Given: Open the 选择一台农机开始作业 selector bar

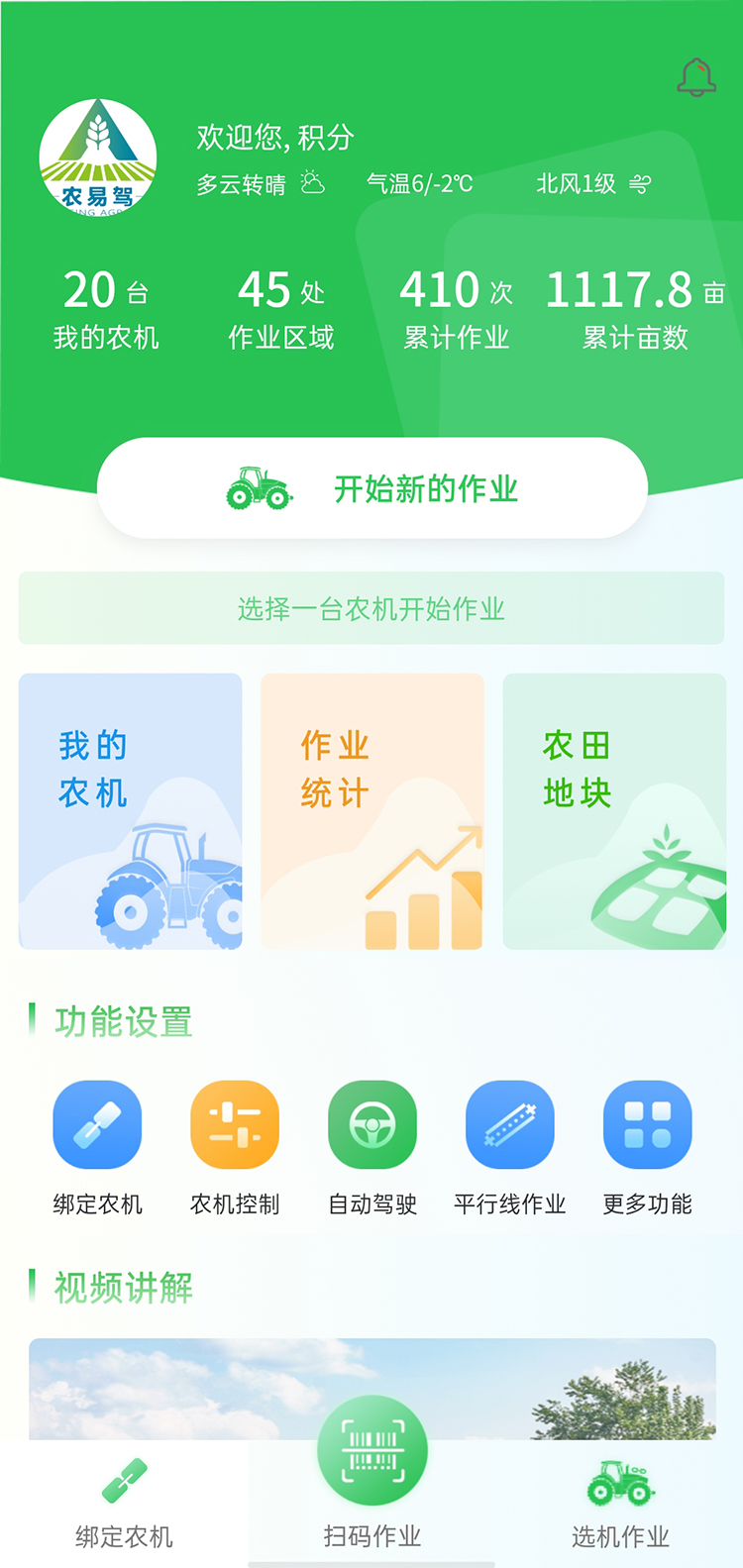Looking at the screenshot, I should 371,608.
